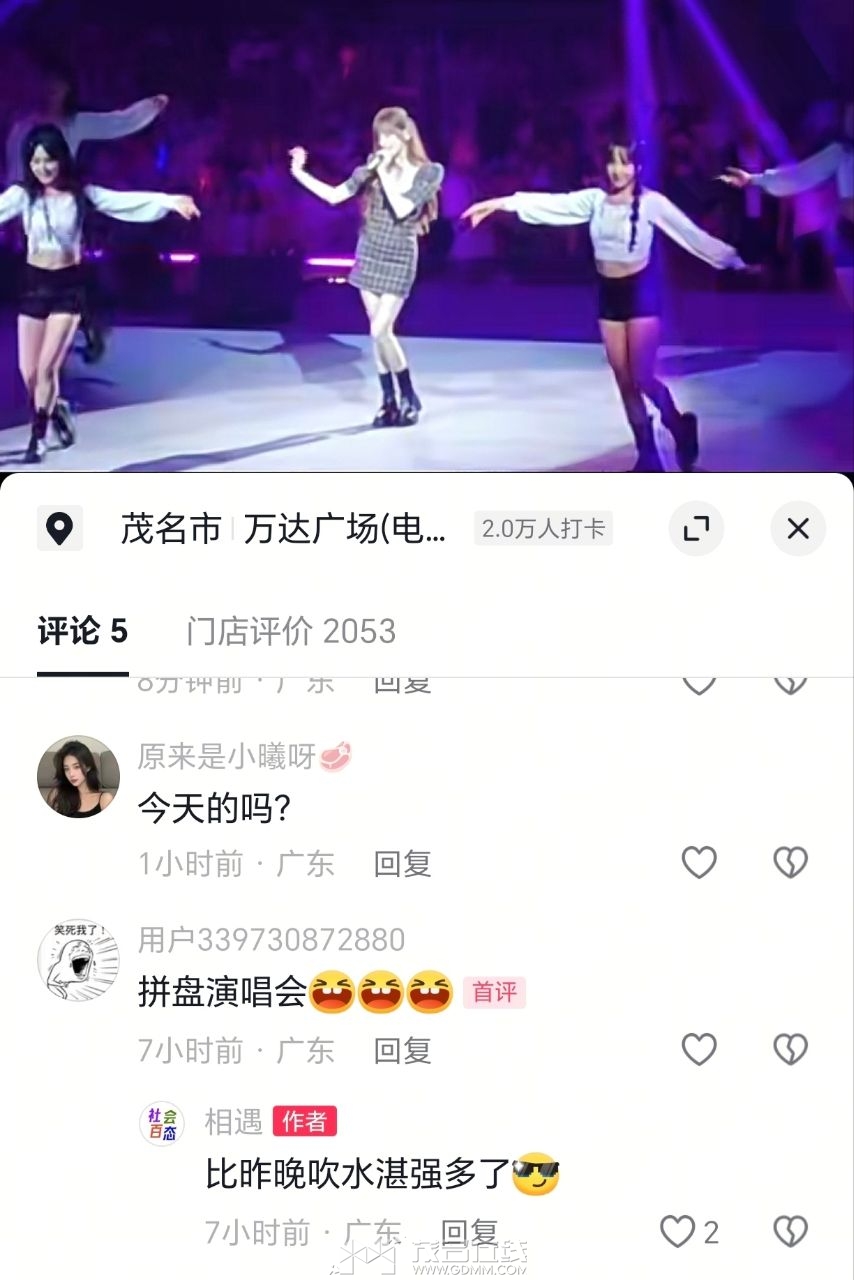Viewport: 854px width, 1280px height.
Task: Dislike the comment 今天的吗?
Action: pyautogui.click(x=790, y=862)
